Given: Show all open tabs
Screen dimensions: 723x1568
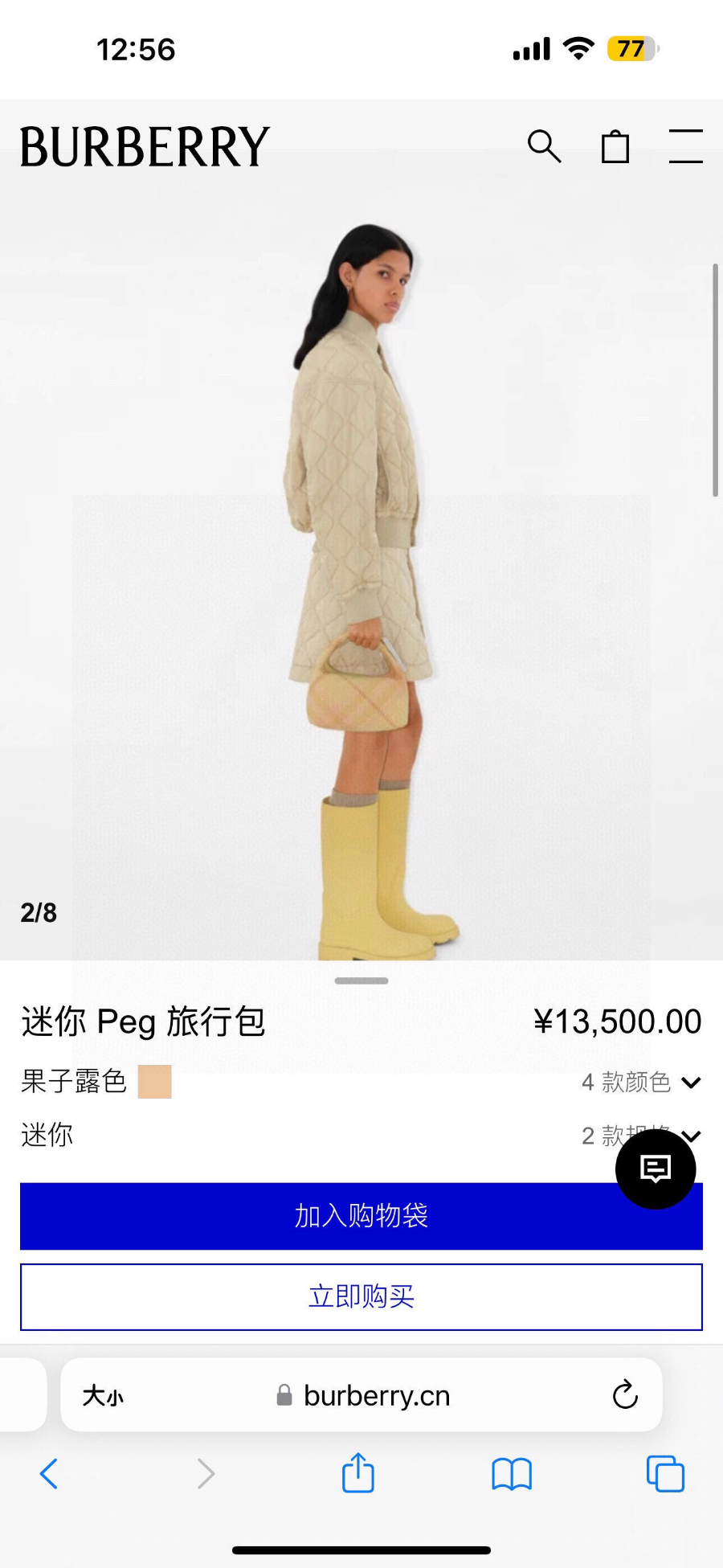Looking at the screenshot, I should point(665,1473).
